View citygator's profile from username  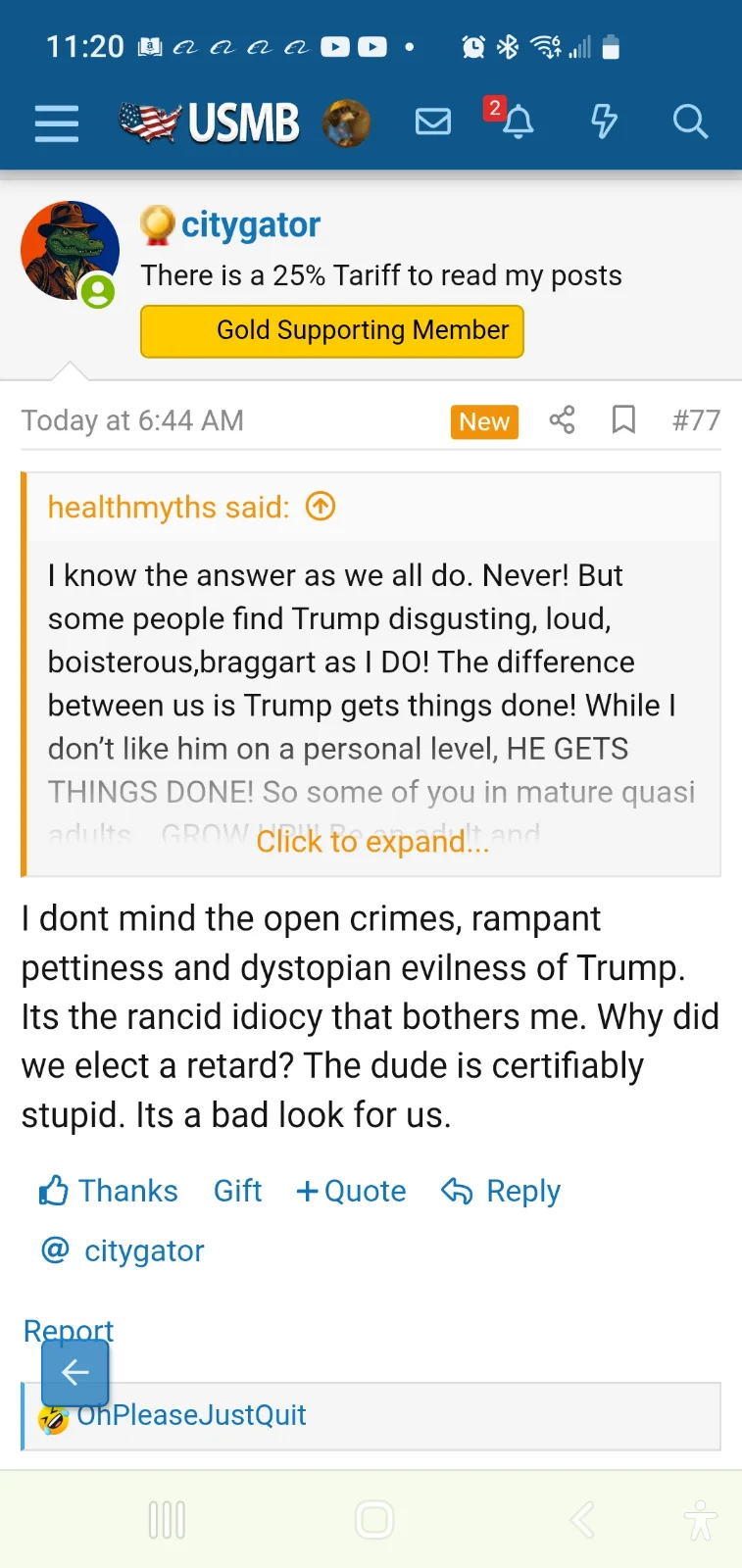(x=250, y=224)
